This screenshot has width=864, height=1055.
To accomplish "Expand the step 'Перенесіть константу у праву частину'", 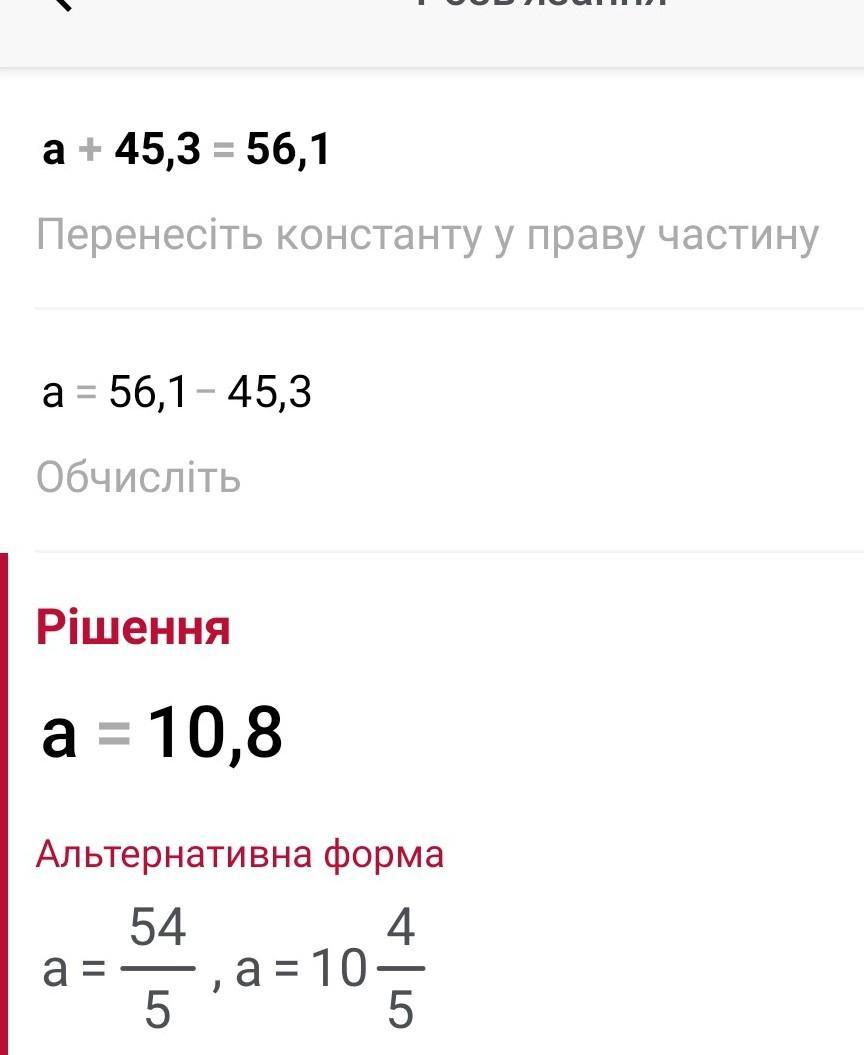I will (x=427, y=236).
